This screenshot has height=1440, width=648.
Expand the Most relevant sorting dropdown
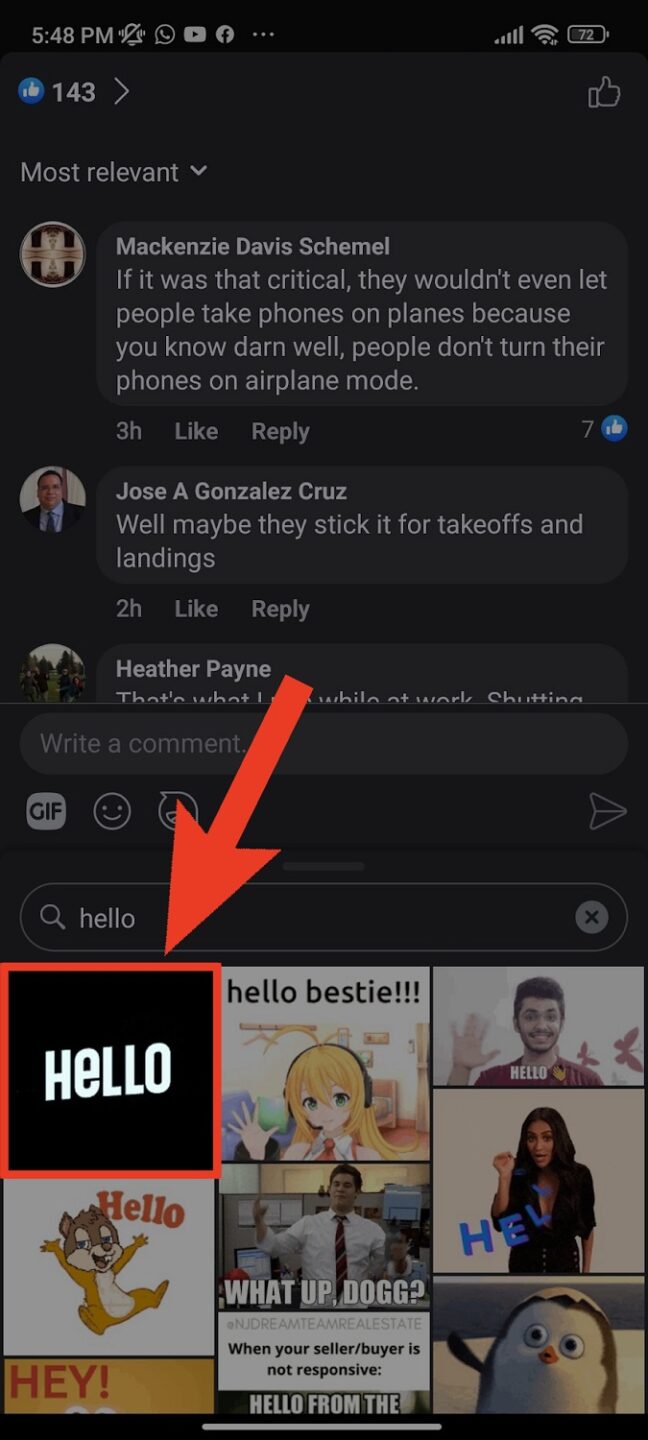coord(114,172)
